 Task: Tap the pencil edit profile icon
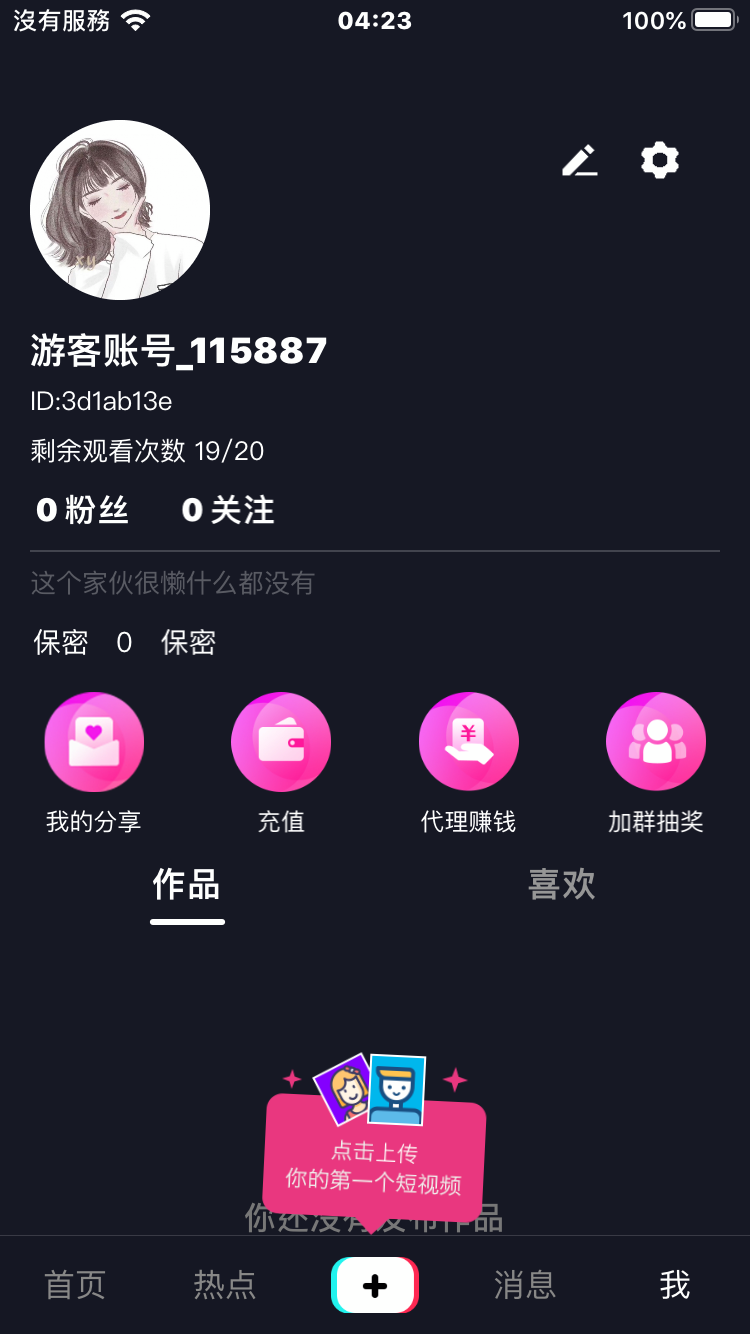coord(579,161)
